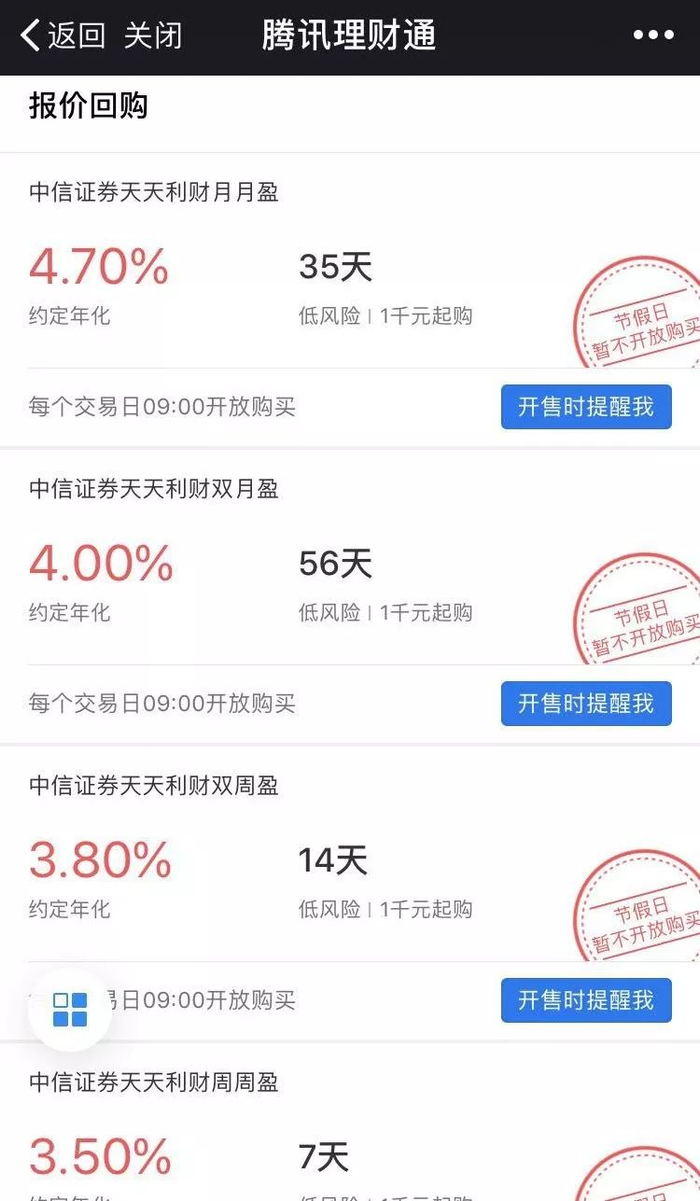The width and height of the screenshot is (700, 1201).
Task: Close the page via 关闭
Action: [x=153, y=36]
